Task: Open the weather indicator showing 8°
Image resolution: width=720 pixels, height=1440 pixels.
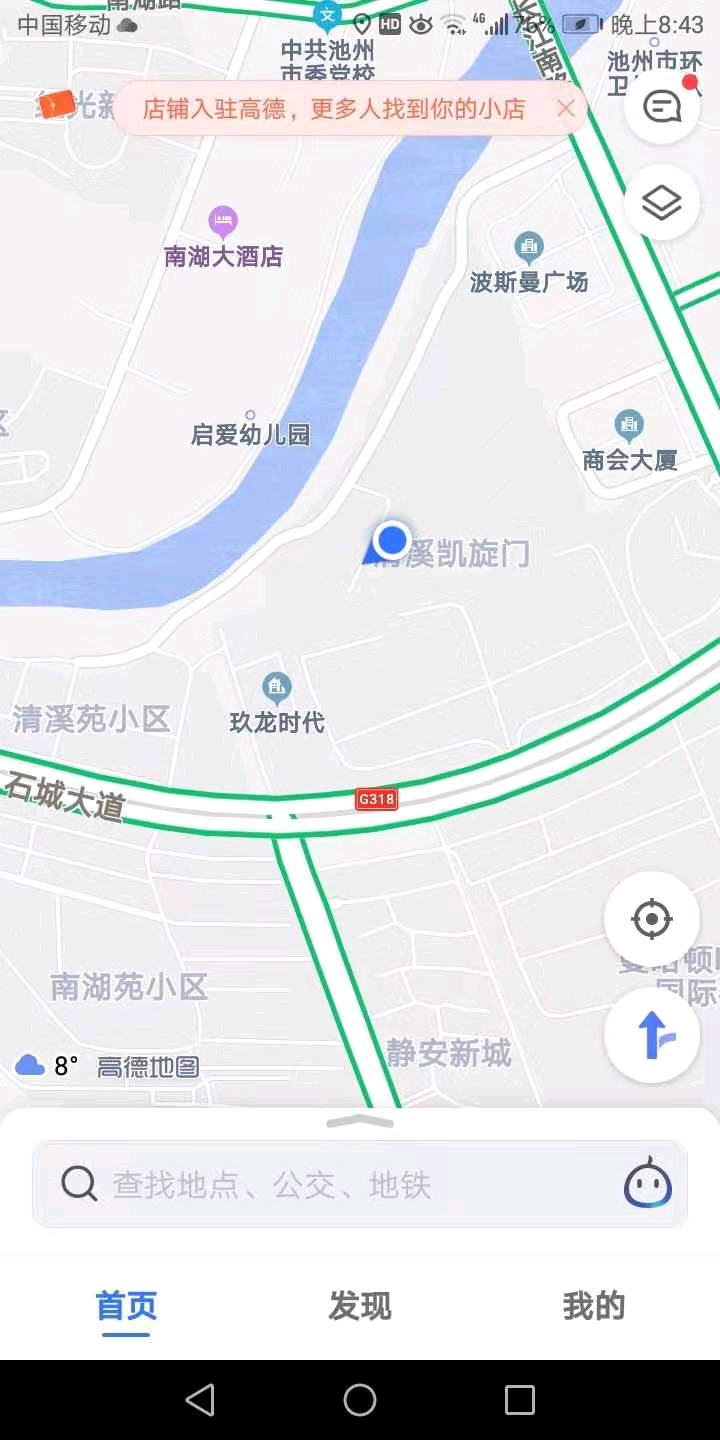Action: click(x=48, y=1066)
